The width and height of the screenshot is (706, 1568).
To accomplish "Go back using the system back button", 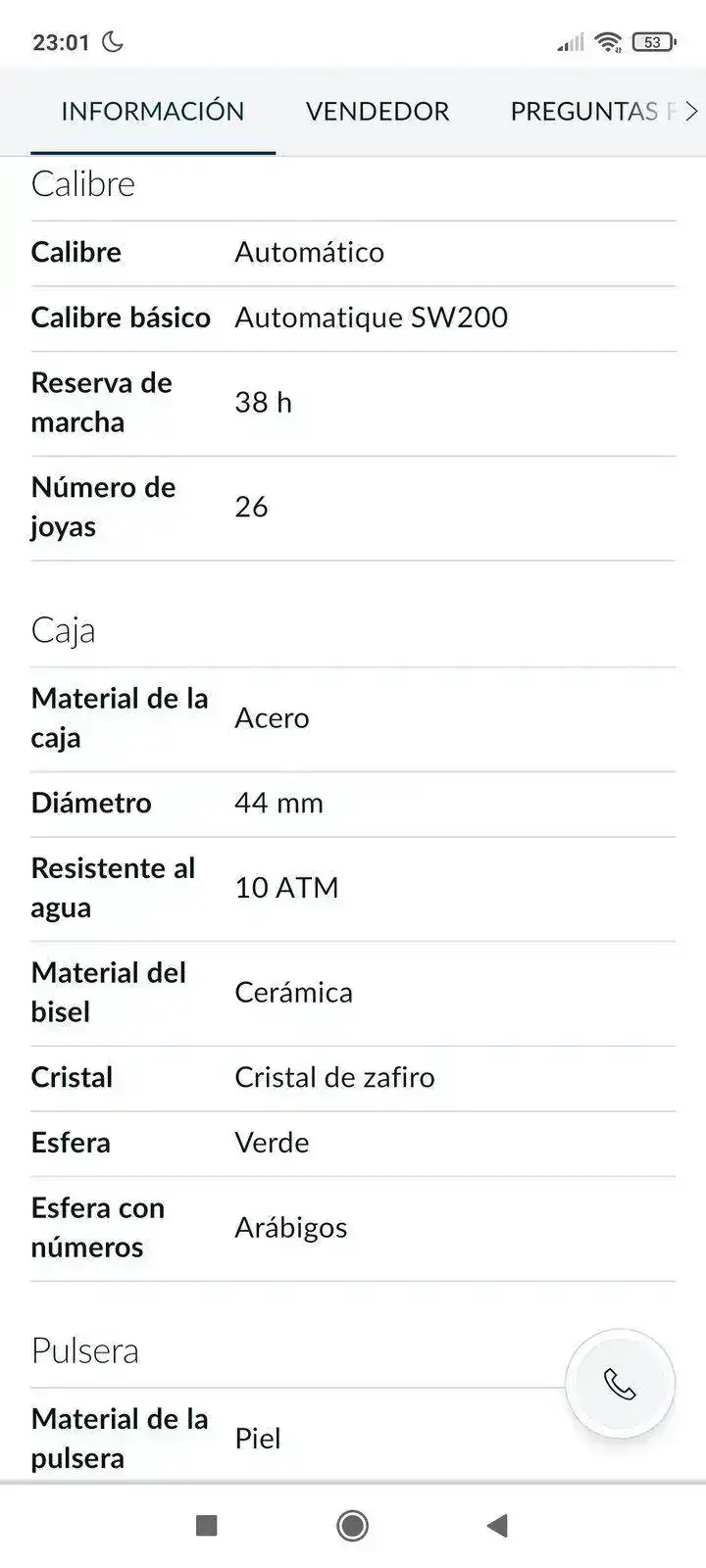I will (x=497, y=1525).
